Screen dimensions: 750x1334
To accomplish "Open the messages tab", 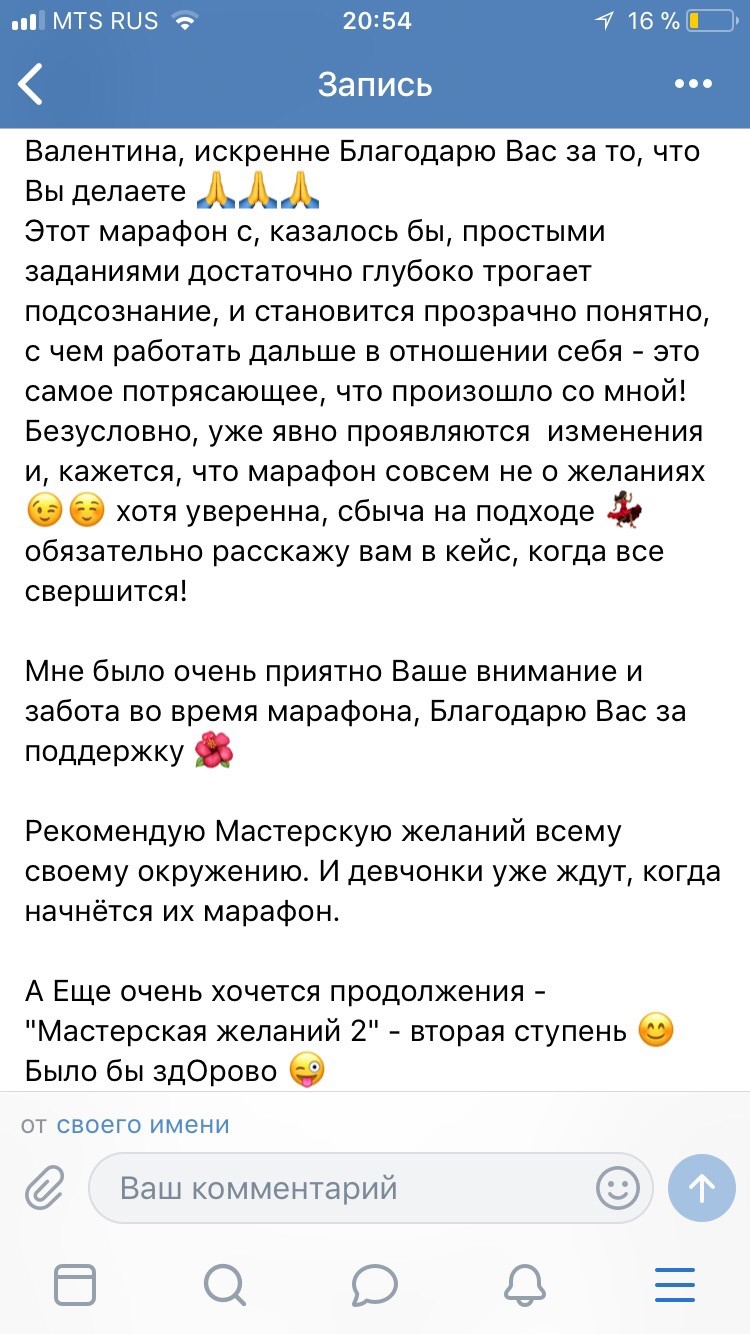I will click(375, 1284).
